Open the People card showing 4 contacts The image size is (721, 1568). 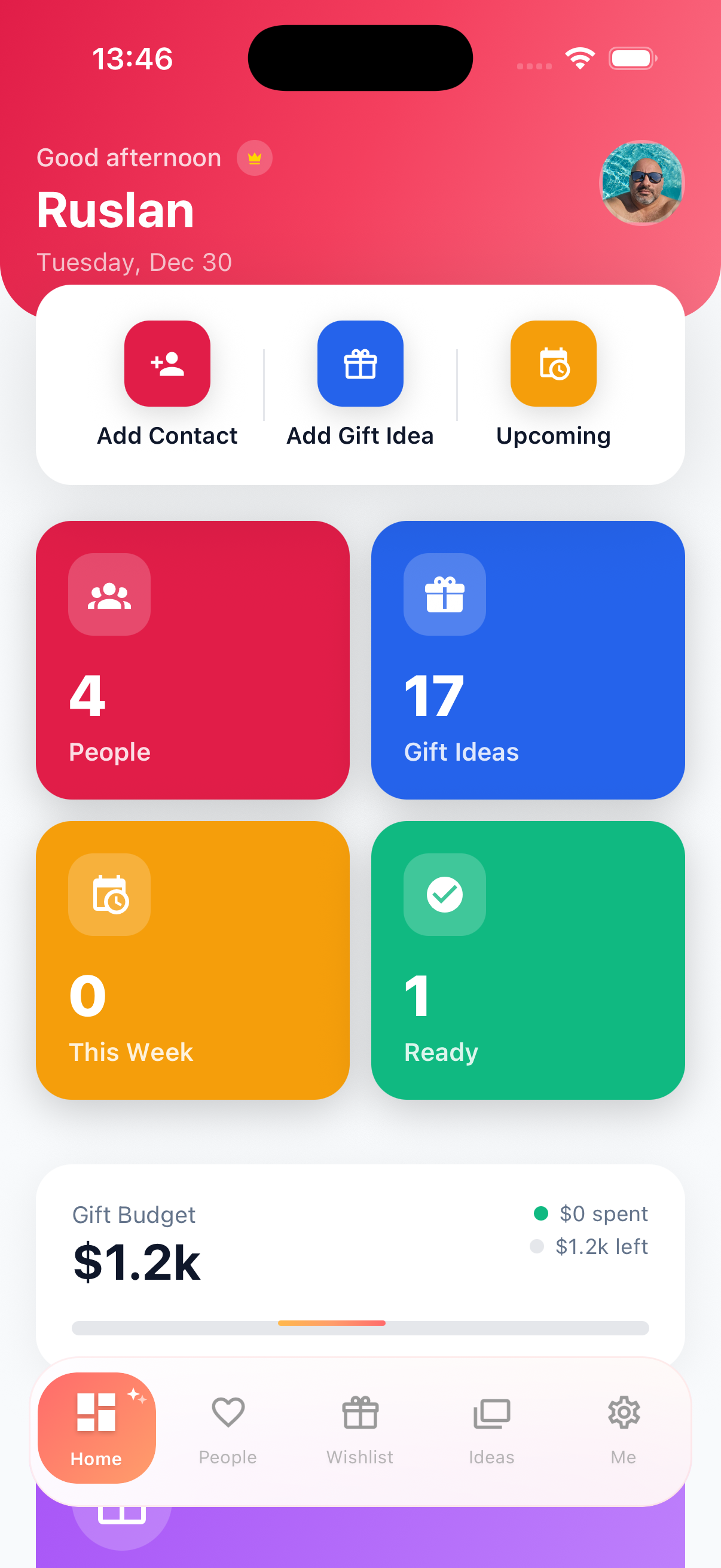pyautogui.click(x=193, y=660)
